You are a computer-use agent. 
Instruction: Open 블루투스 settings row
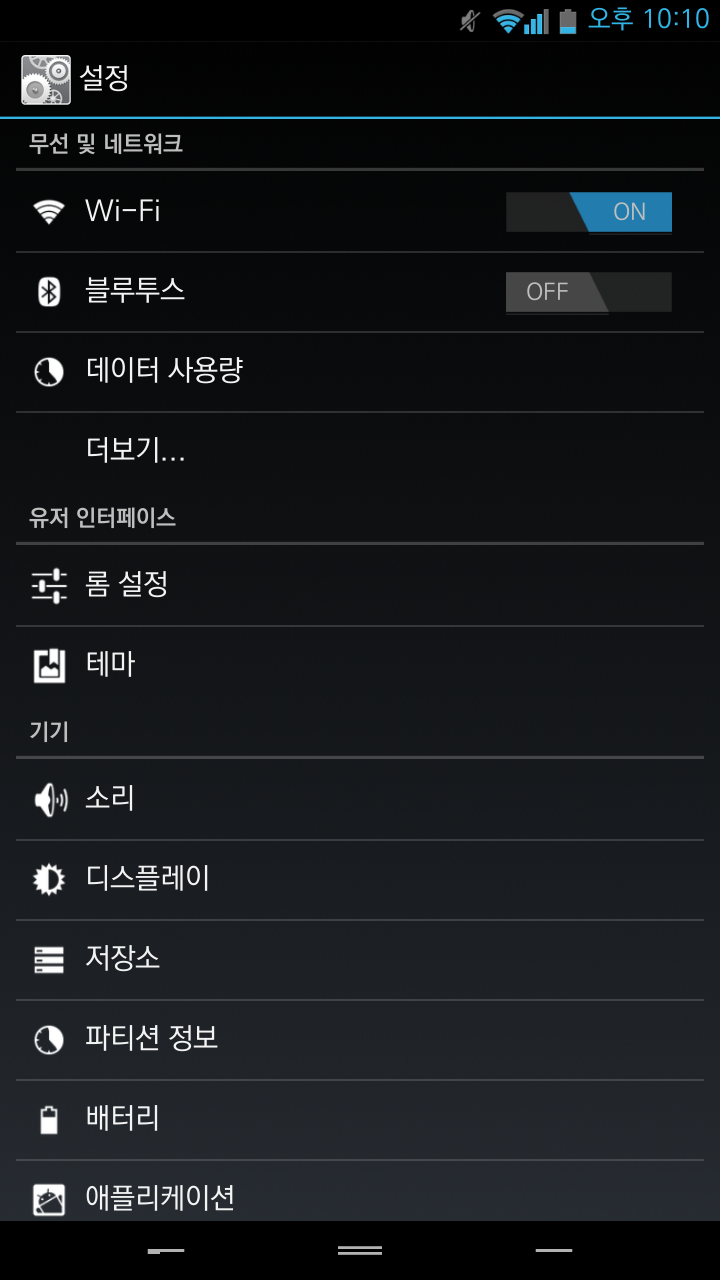360,292
